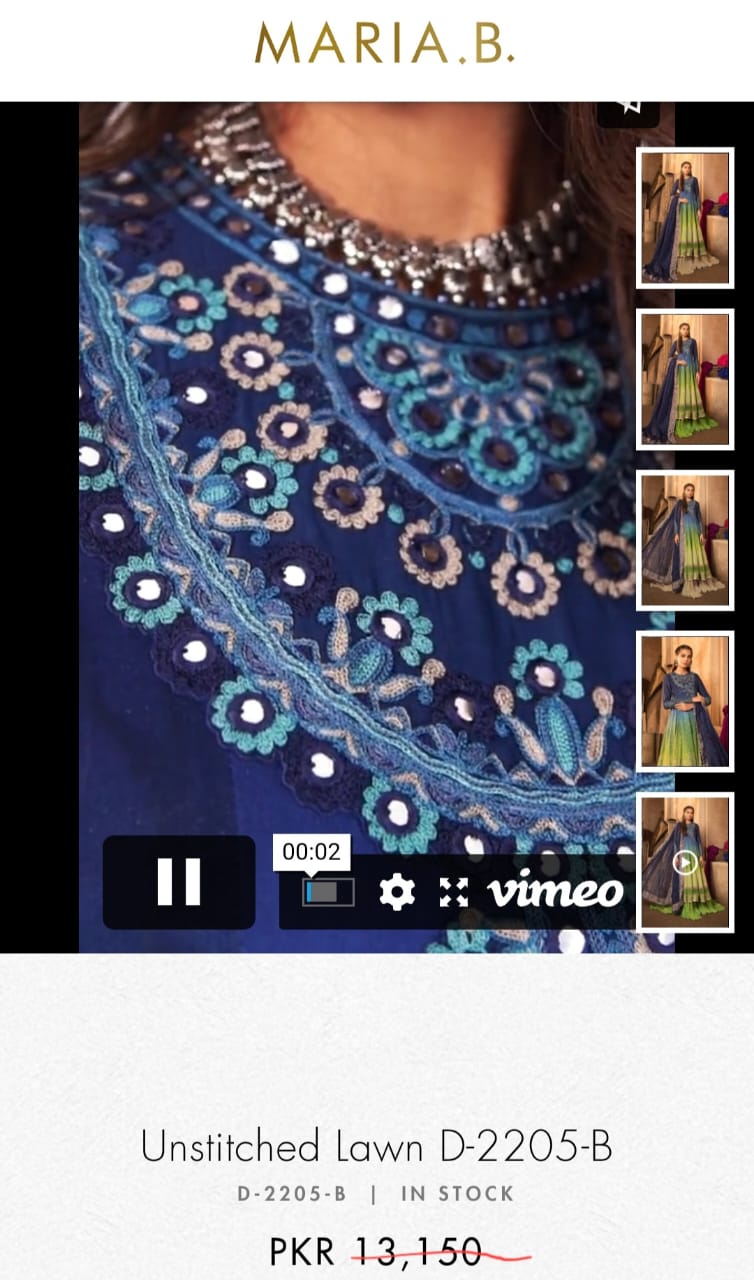Pause the Vimeo video

click(x=179, y=882)
